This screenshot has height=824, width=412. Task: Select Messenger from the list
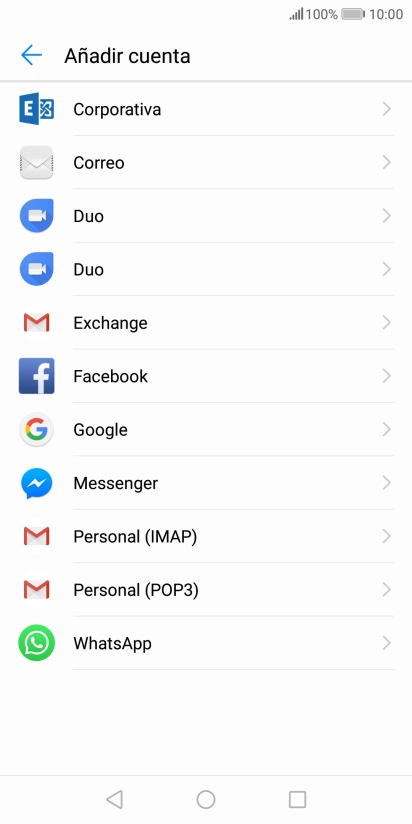(206, 483)
